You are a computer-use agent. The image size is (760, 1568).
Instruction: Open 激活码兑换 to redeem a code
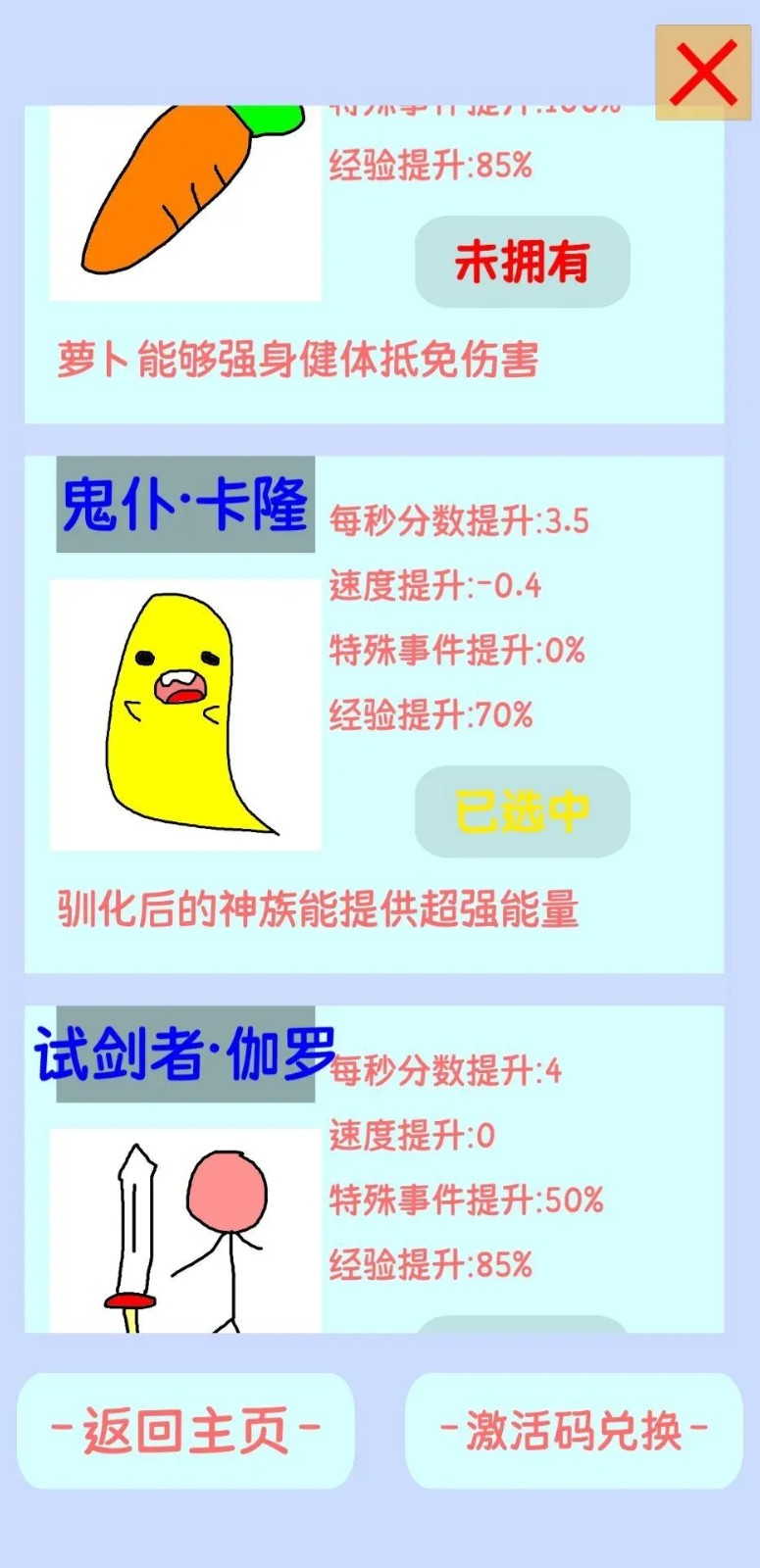coord(574,1430)
